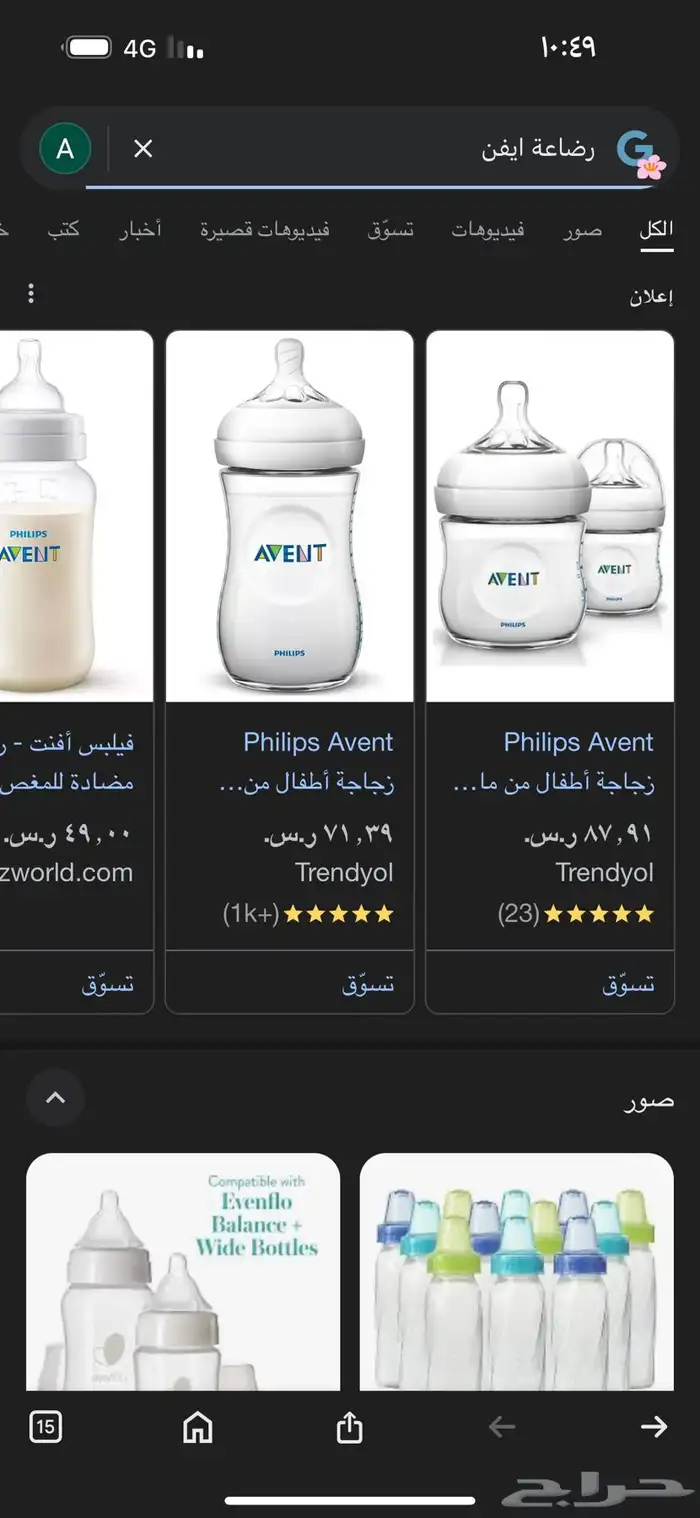Go forward with the right arrow
Screen dimensions: 700x1518
tap(653, 1427)
